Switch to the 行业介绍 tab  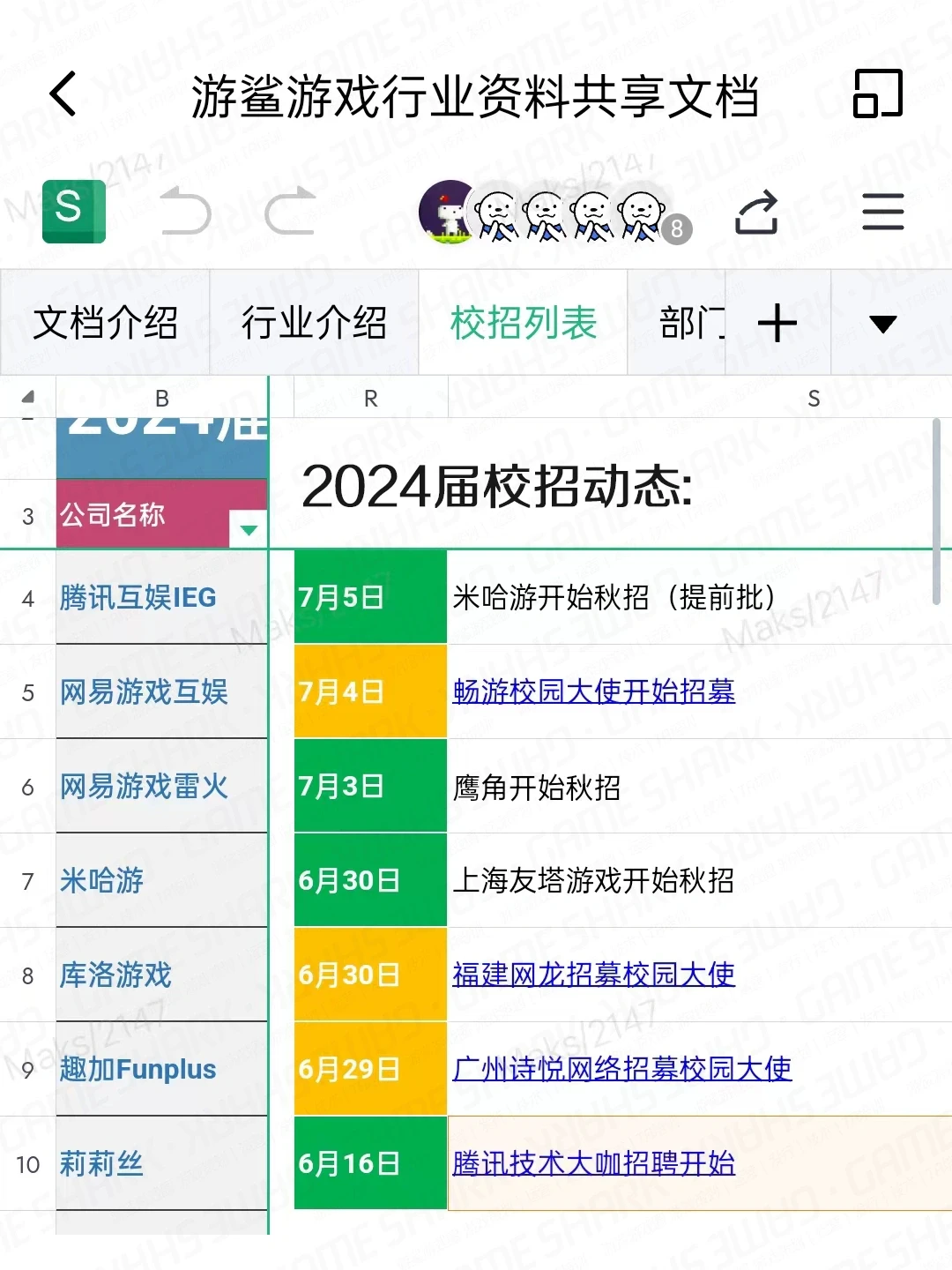[x=314, y=325]
